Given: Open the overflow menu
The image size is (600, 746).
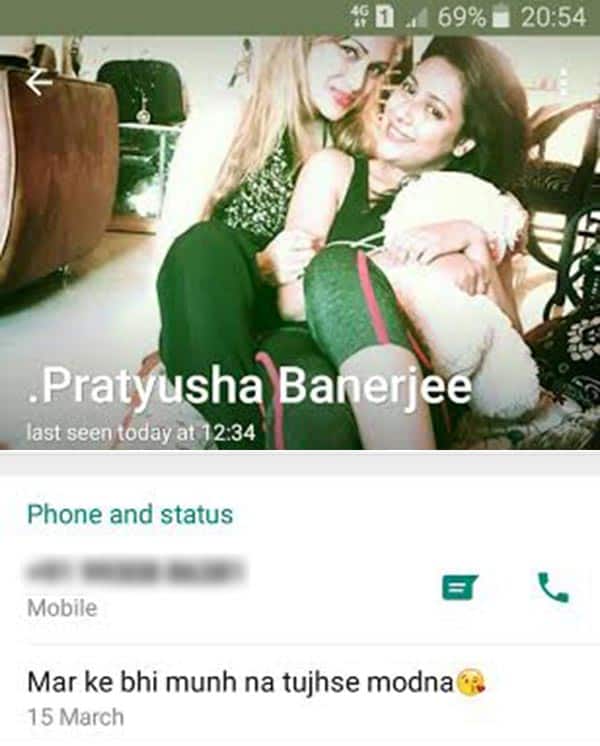Looking at the screenshot, I should tap(565, 82).
